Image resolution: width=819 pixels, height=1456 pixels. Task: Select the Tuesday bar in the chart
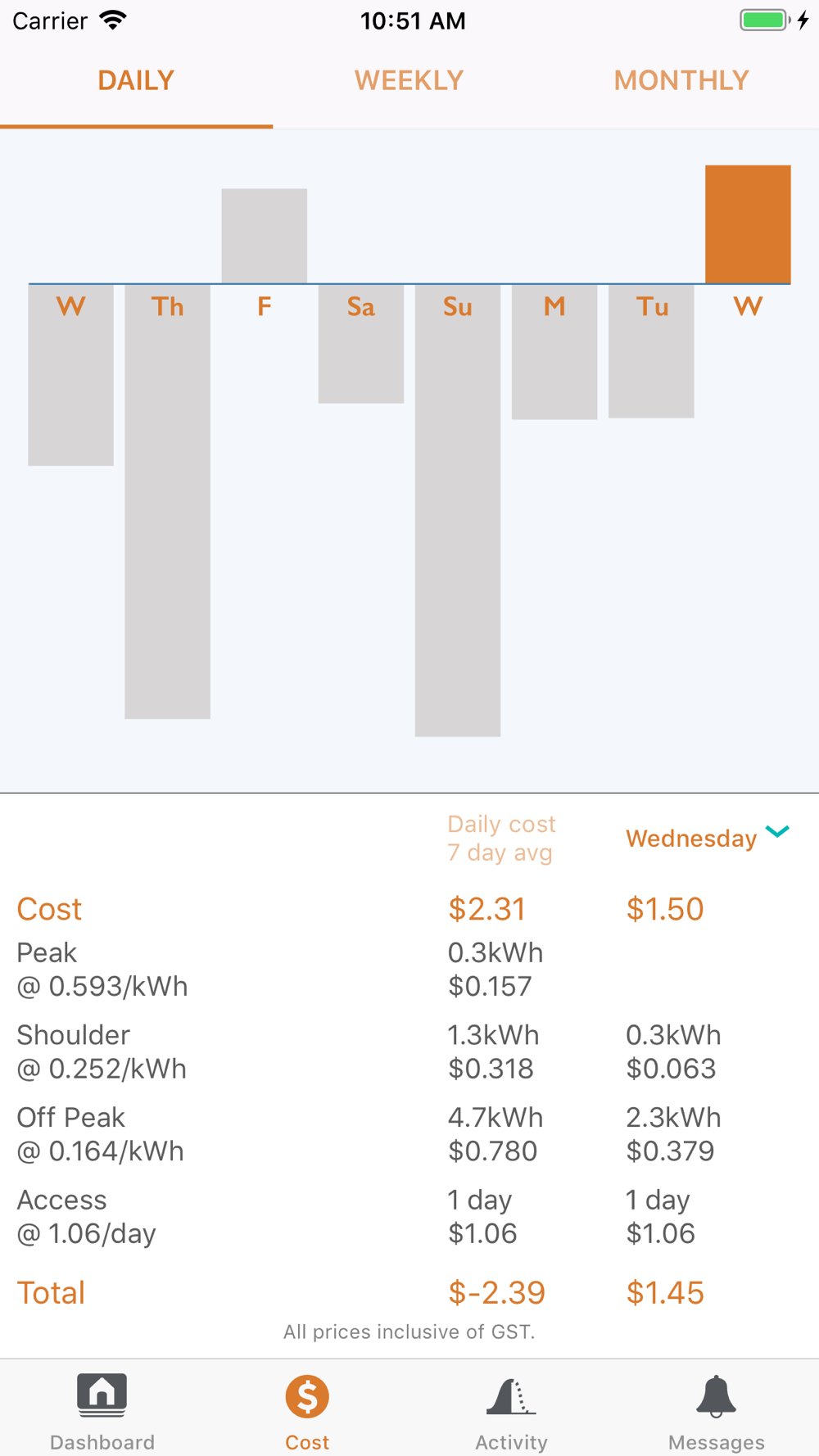(x=651, y=351)
